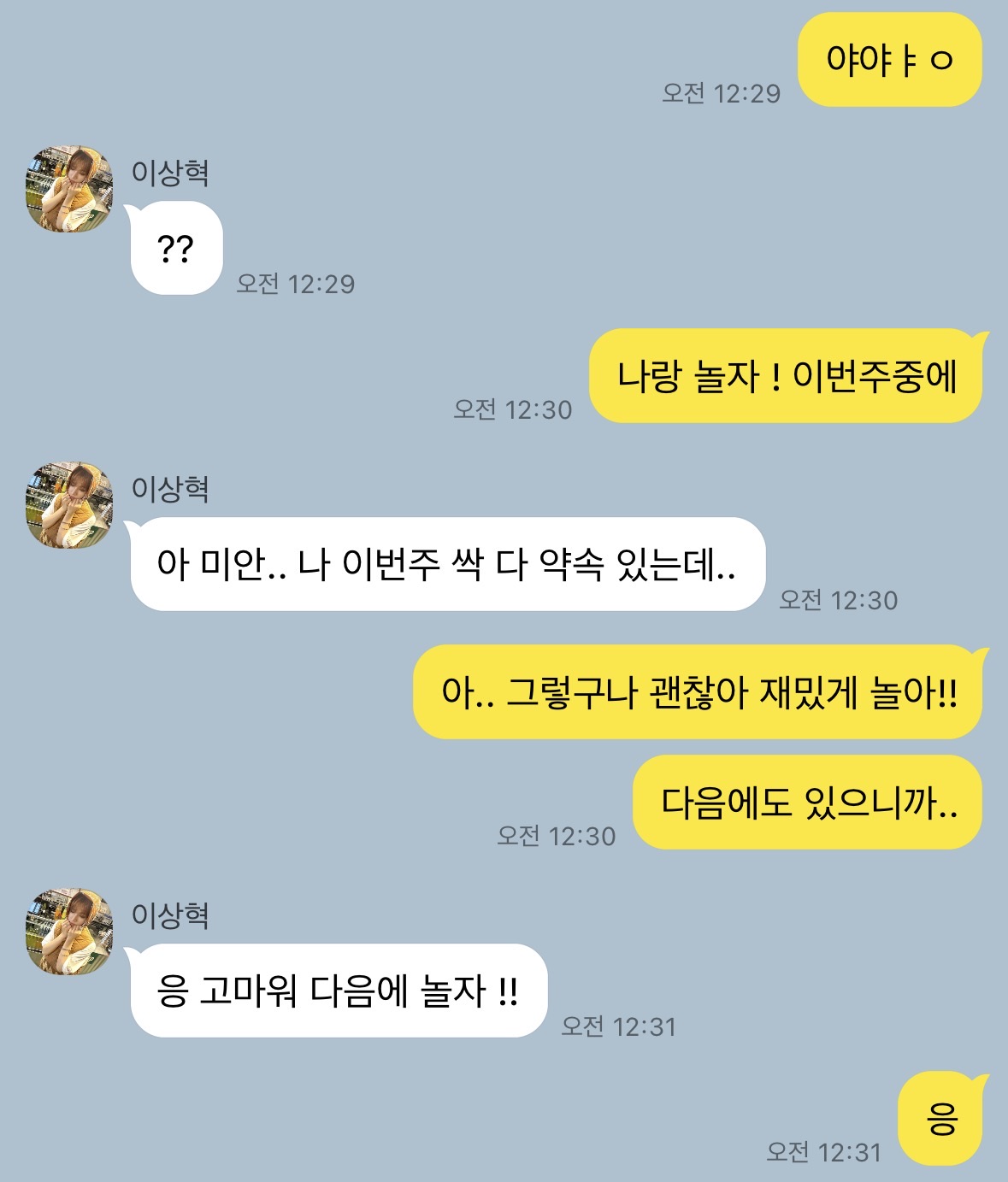Open 이상혁's profile photo beside the '??' message
The image size is (1008, 1182).
69,189
